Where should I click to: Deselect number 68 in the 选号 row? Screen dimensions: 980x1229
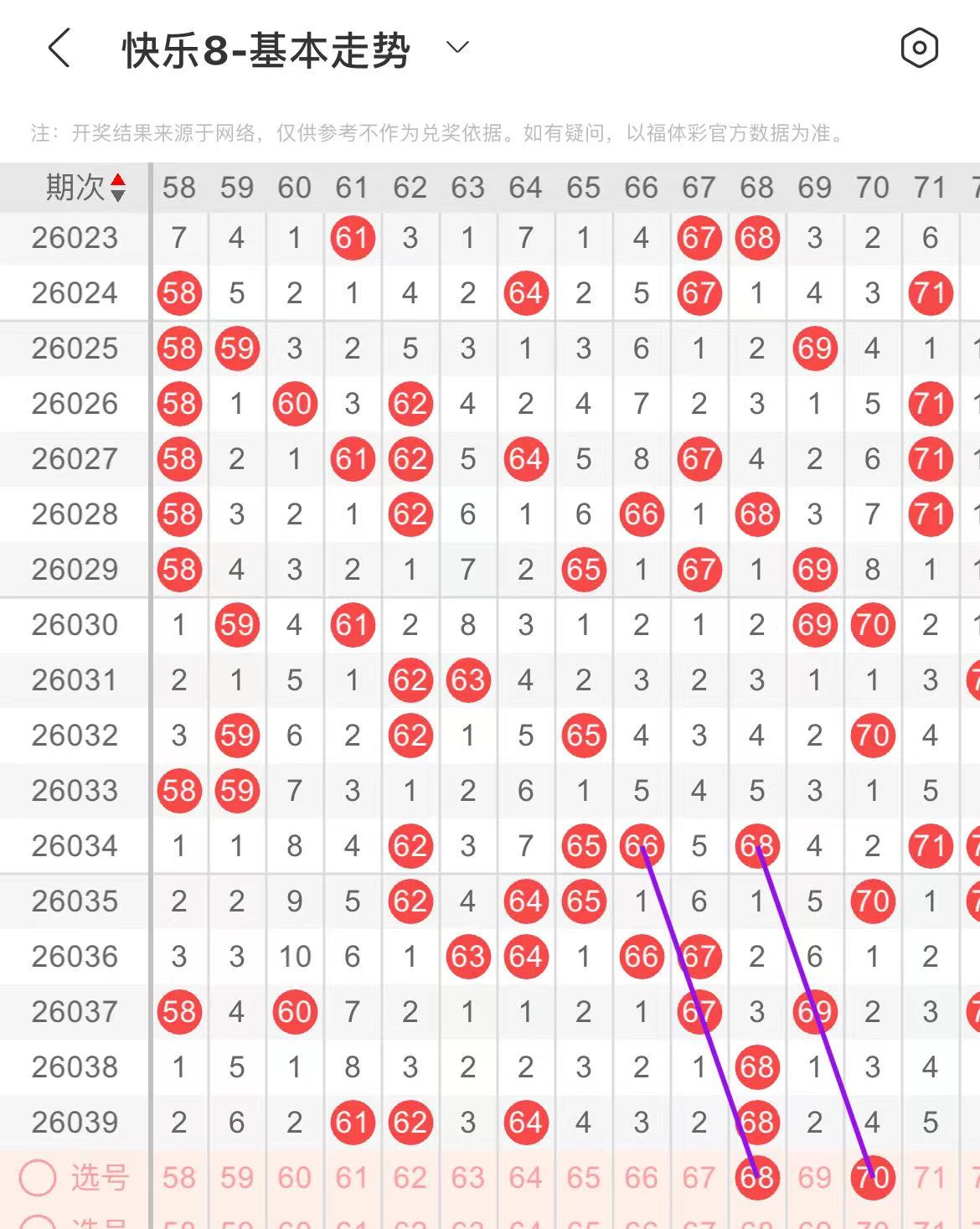point(756,1177)
